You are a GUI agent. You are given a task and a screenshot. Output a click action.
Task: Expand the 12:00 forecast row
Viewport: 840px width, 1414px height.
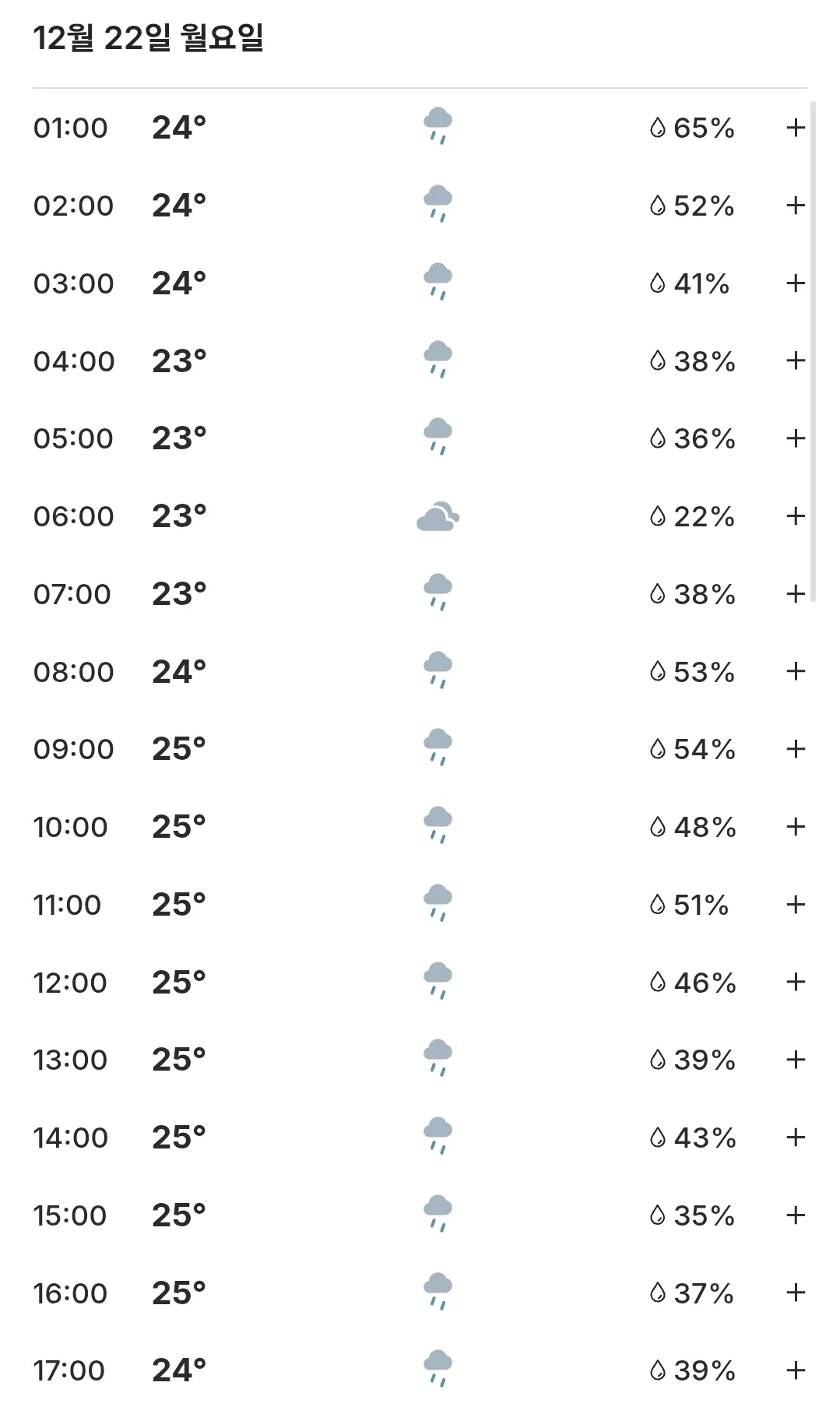click(x=795, y=982)
